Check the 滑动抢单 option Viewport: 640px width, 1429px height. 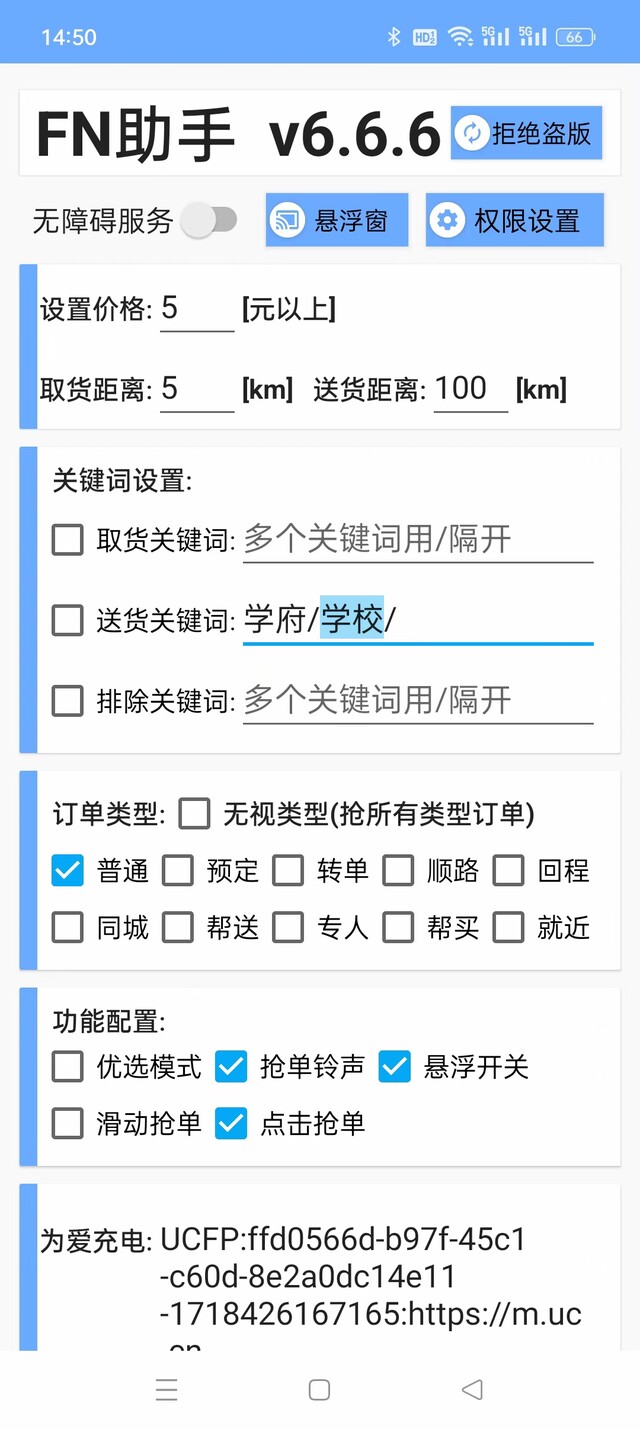point(67,1124)
